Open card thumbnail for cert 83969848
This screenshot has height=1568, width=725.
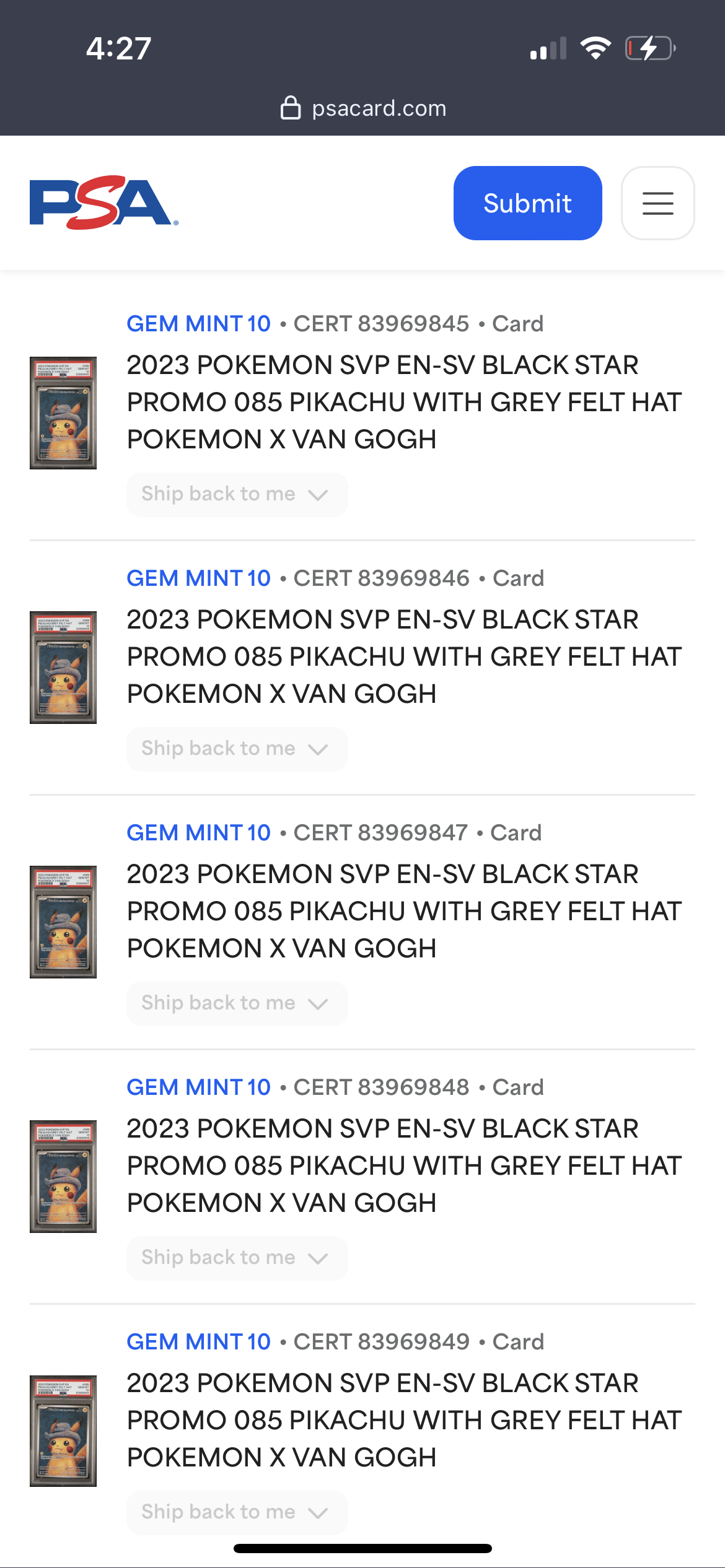tap(63, 1177)
